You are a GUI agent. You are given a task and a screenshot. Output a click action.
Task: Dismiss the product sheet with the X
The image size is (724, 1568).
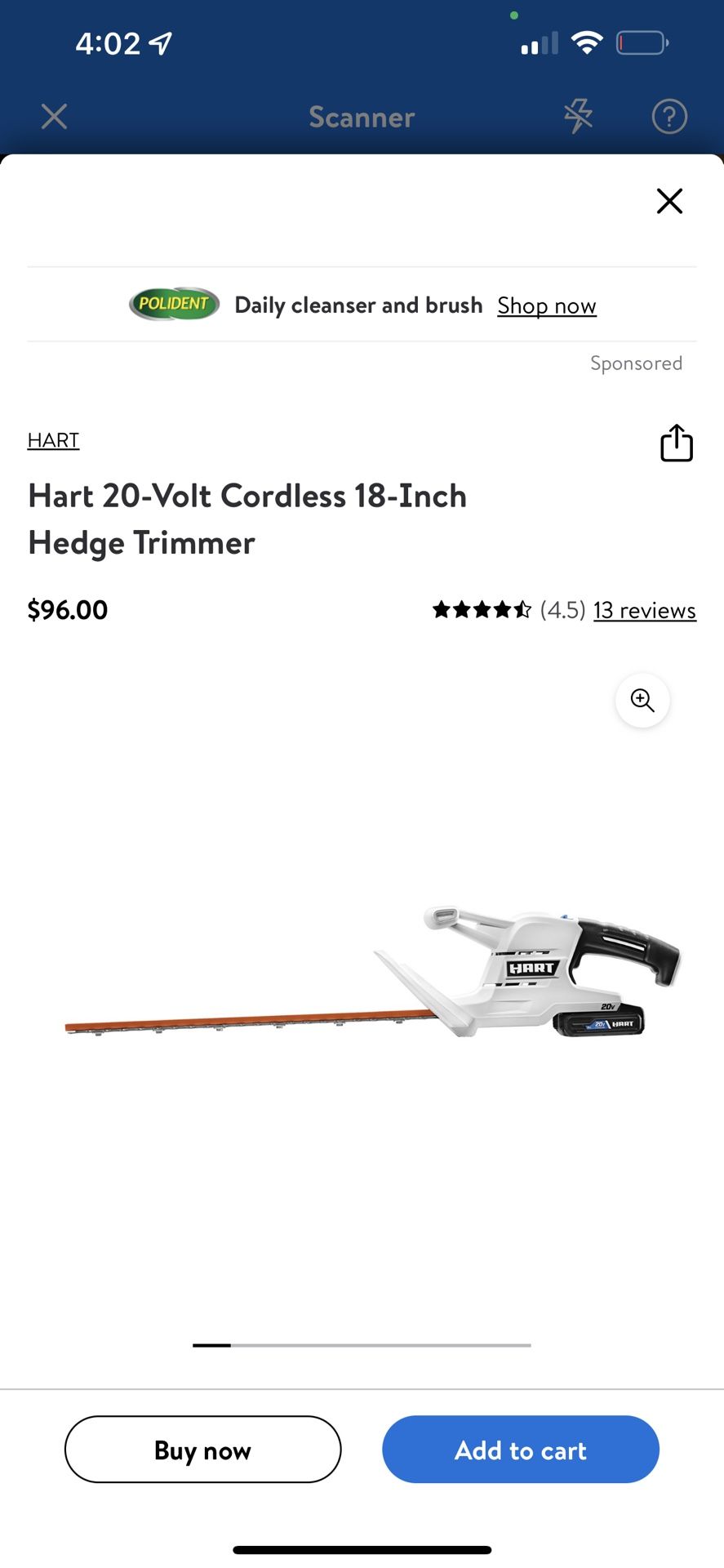[x=668, y=201]
